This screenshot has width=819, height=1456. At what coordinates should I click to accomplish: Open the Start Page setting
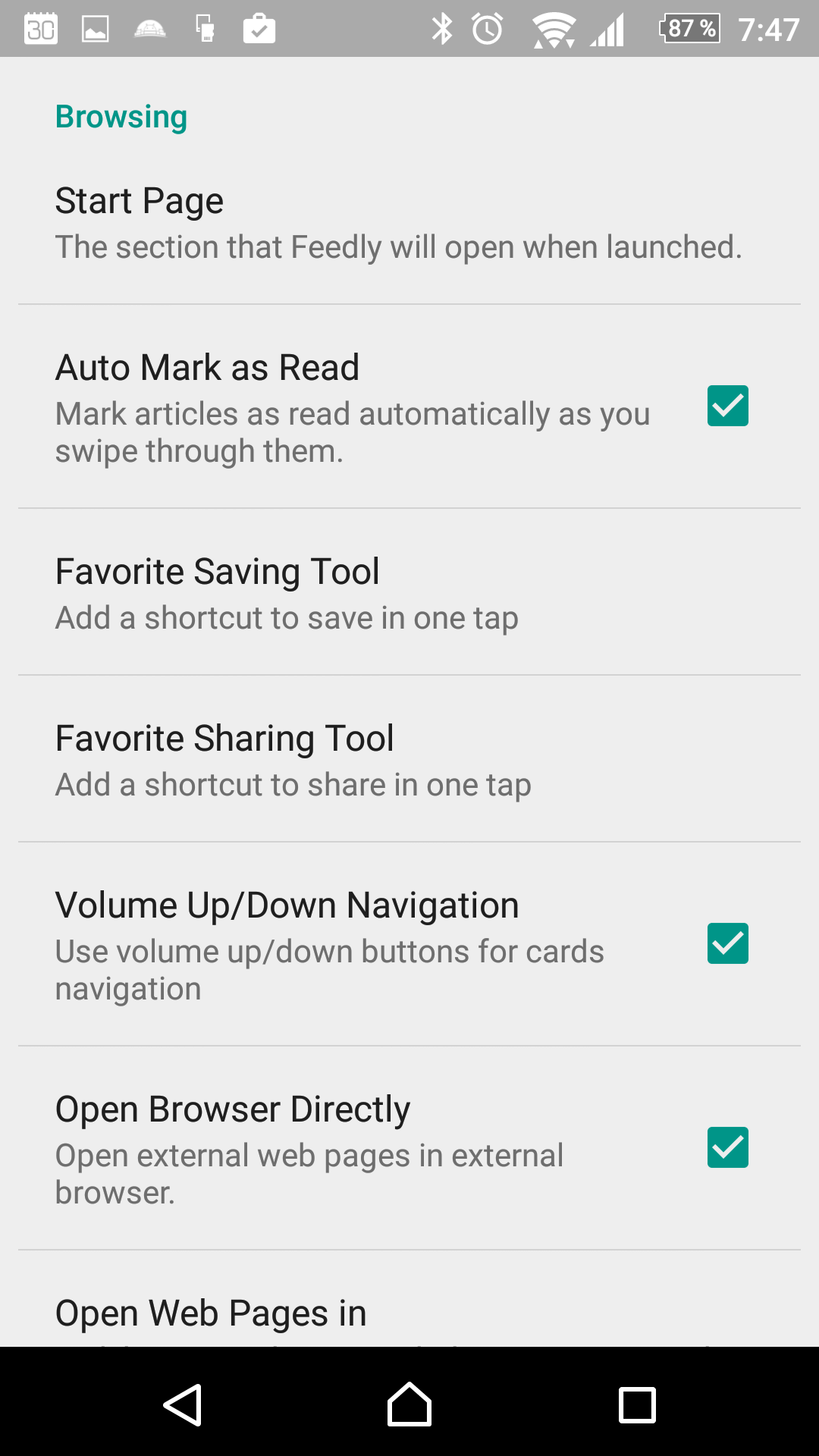[x=409, y=222]
